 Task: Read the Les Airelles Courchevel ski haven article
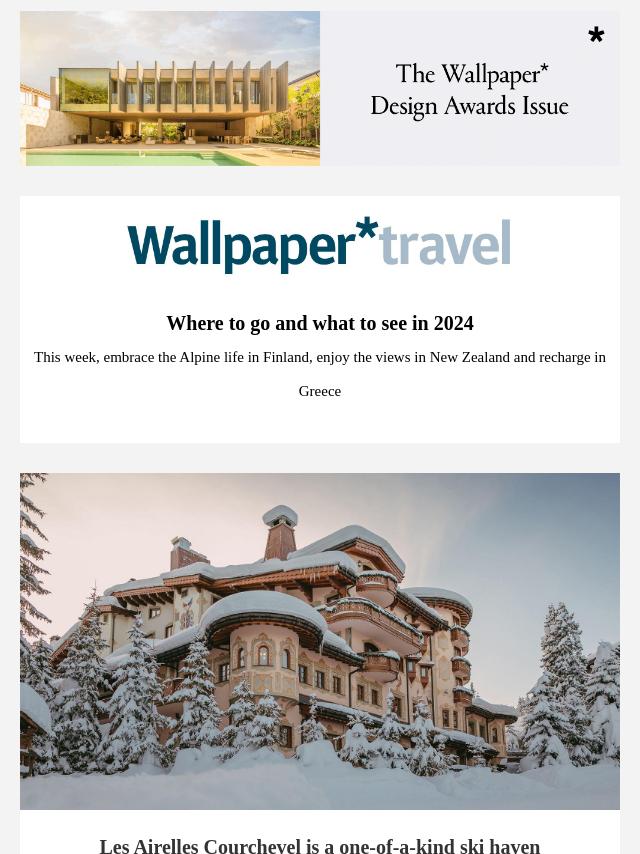pos(320,845)
